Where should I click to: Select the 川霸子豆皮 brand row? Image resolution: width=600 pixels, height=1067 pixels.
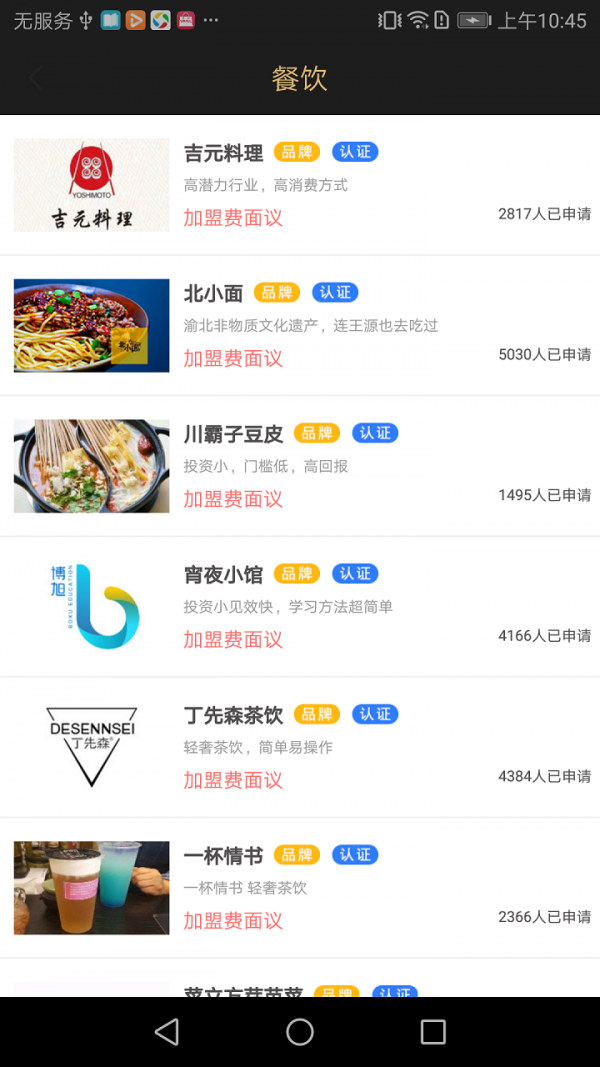pos(300,466)
